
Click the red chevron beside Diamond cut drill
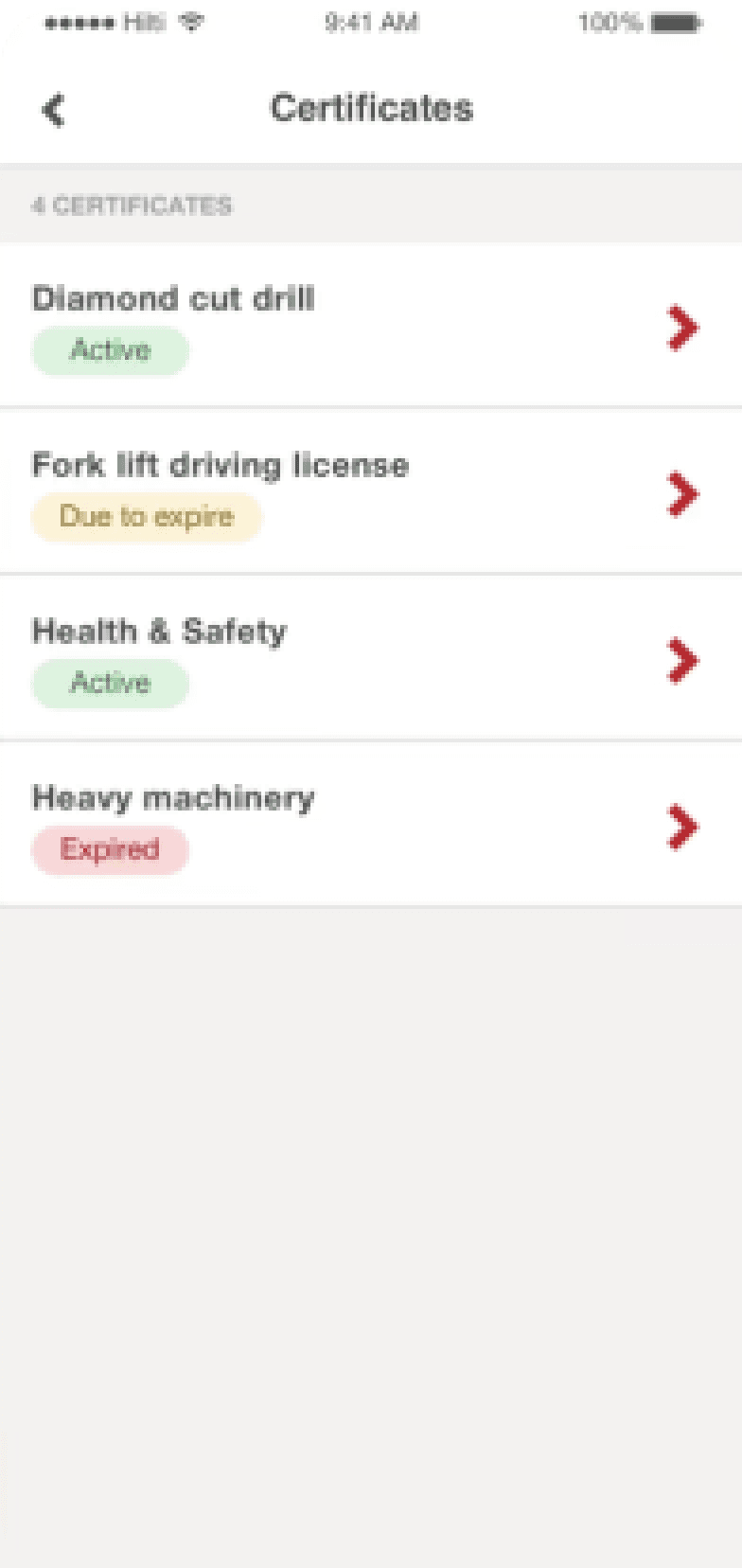point(681,329)
